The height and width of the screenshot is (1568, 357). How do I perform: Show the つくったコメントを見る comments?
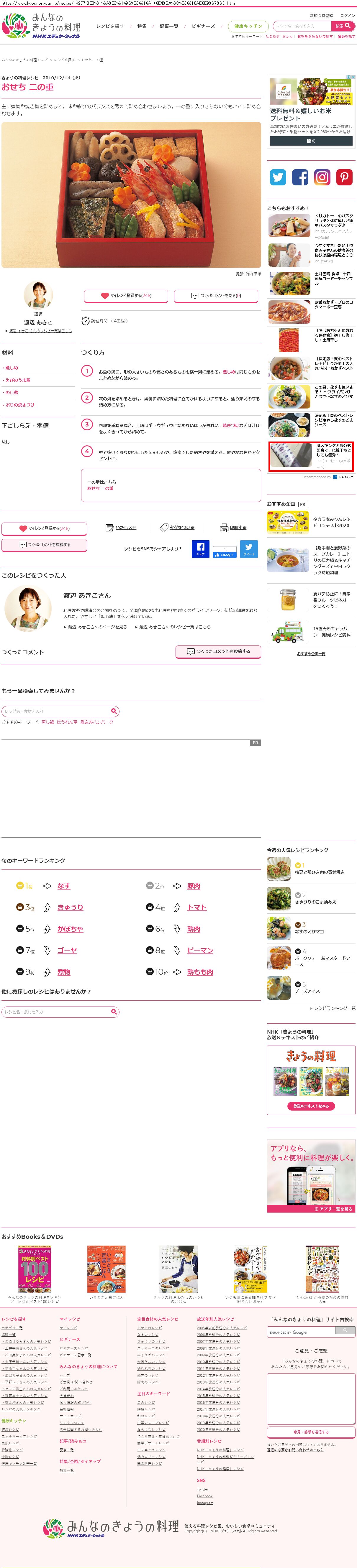(216, 296)
